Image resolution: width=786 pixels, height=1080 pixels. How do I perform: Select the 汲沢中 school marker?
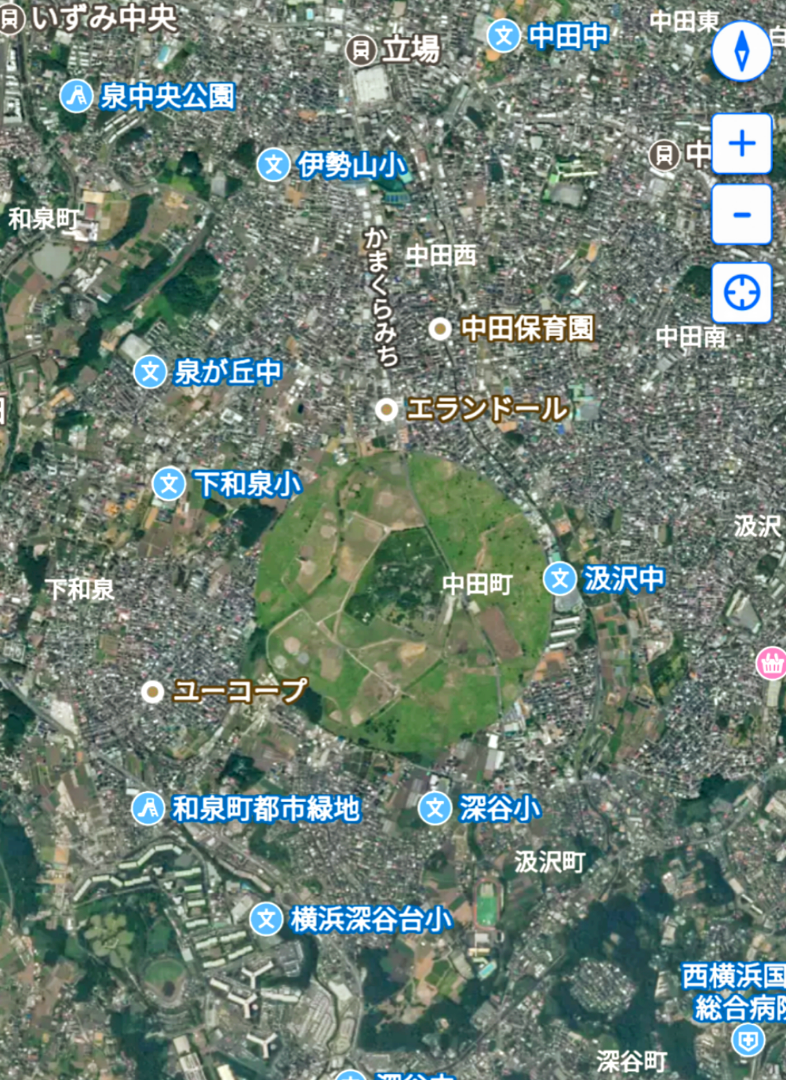(x=559, y=578)
